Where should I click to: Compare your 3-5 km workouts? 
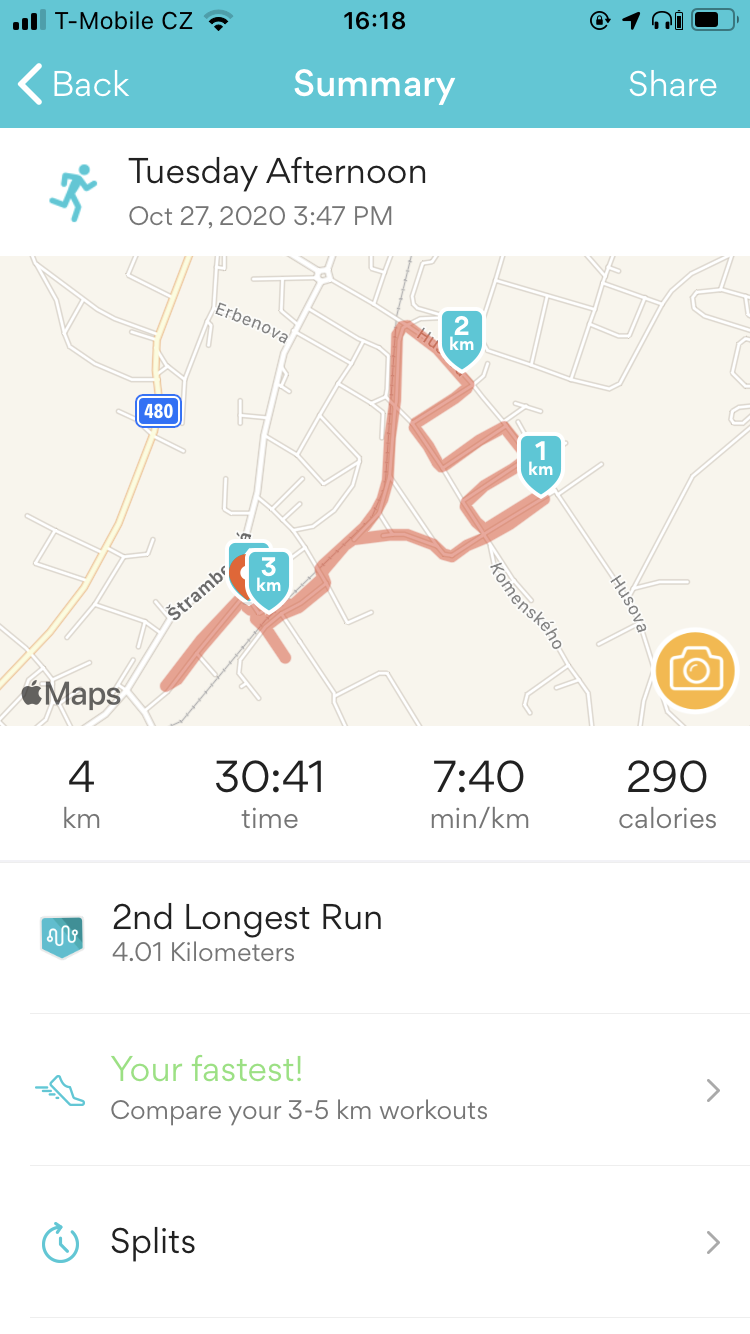[x=375, y=1089]
